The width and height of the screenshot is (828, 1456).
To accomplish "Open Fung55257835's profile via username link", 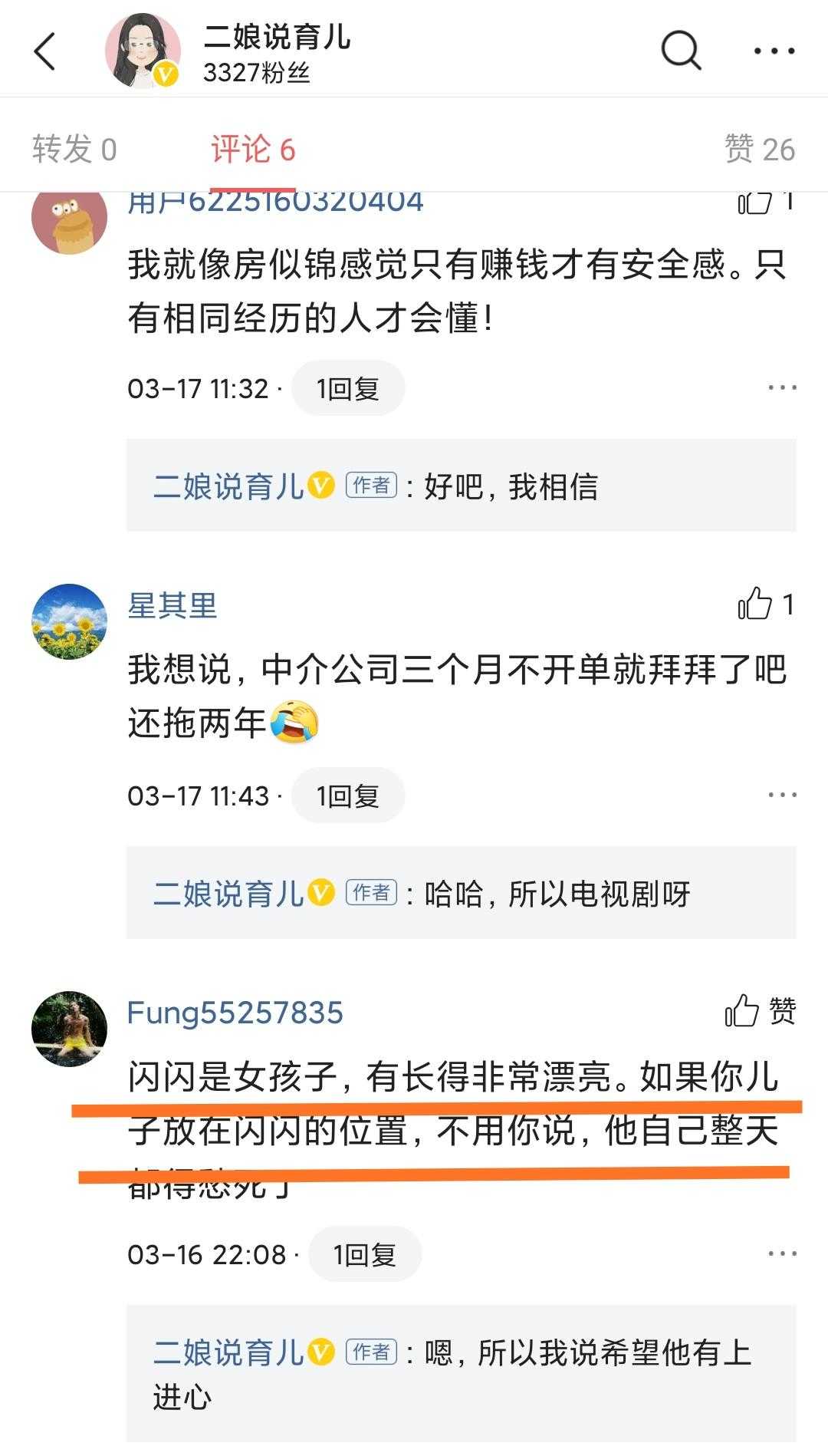I will click(x=234, y=1013).
